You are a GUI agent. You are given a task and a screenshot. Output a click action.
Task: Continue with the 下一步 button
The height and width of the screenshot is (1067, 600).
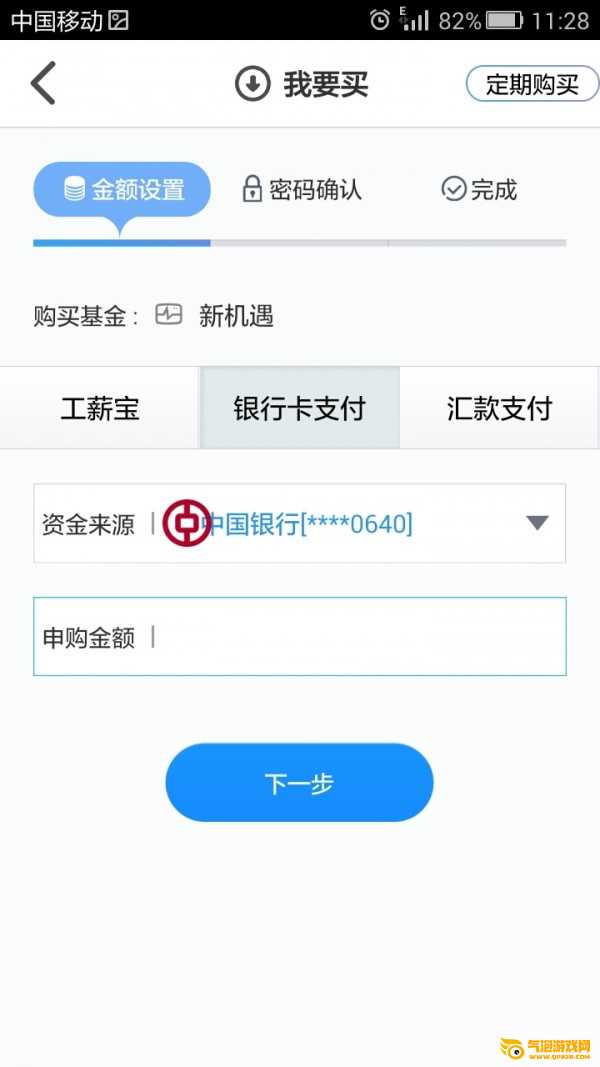pyautogui.click(x=299, y=783)
